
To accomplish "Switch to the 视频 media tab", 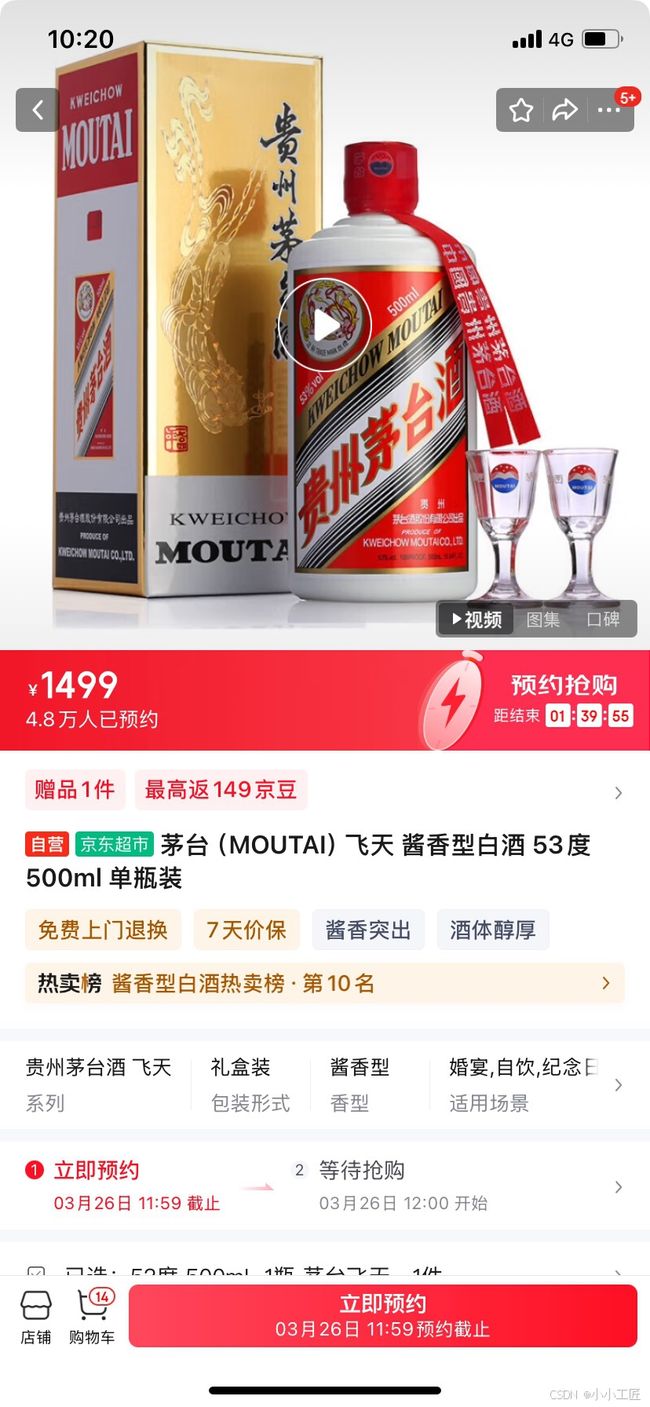I will tap(476, 619).
